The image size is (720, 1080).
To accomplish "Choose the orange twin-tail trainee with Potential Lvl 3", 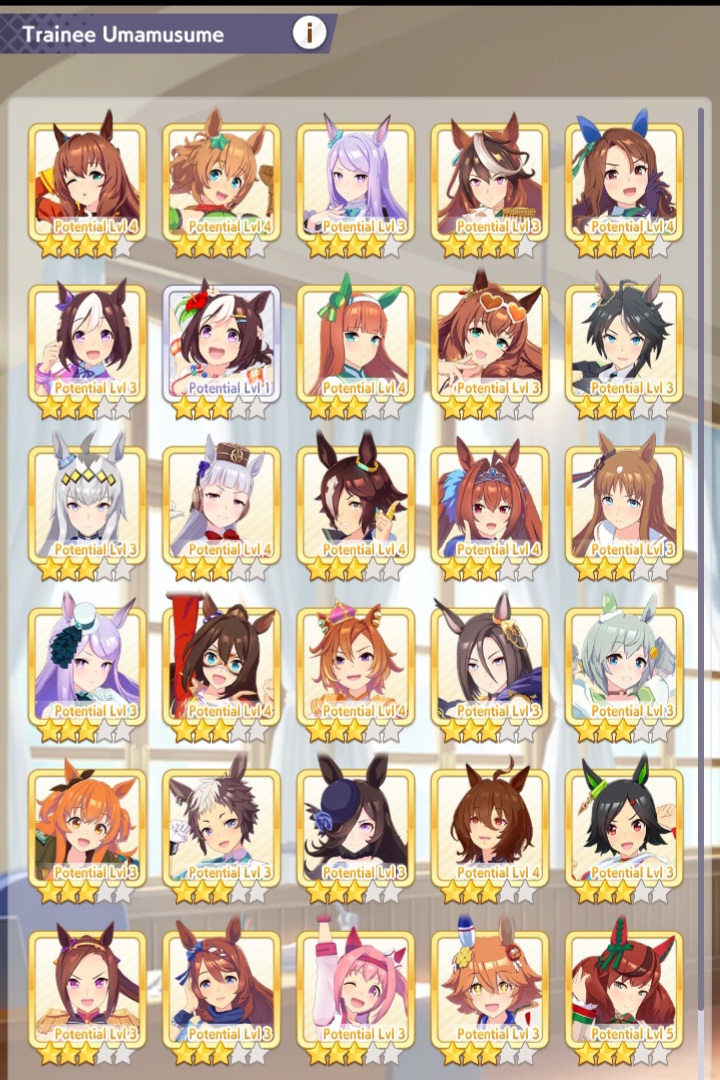I will click(x=87, y=827).
